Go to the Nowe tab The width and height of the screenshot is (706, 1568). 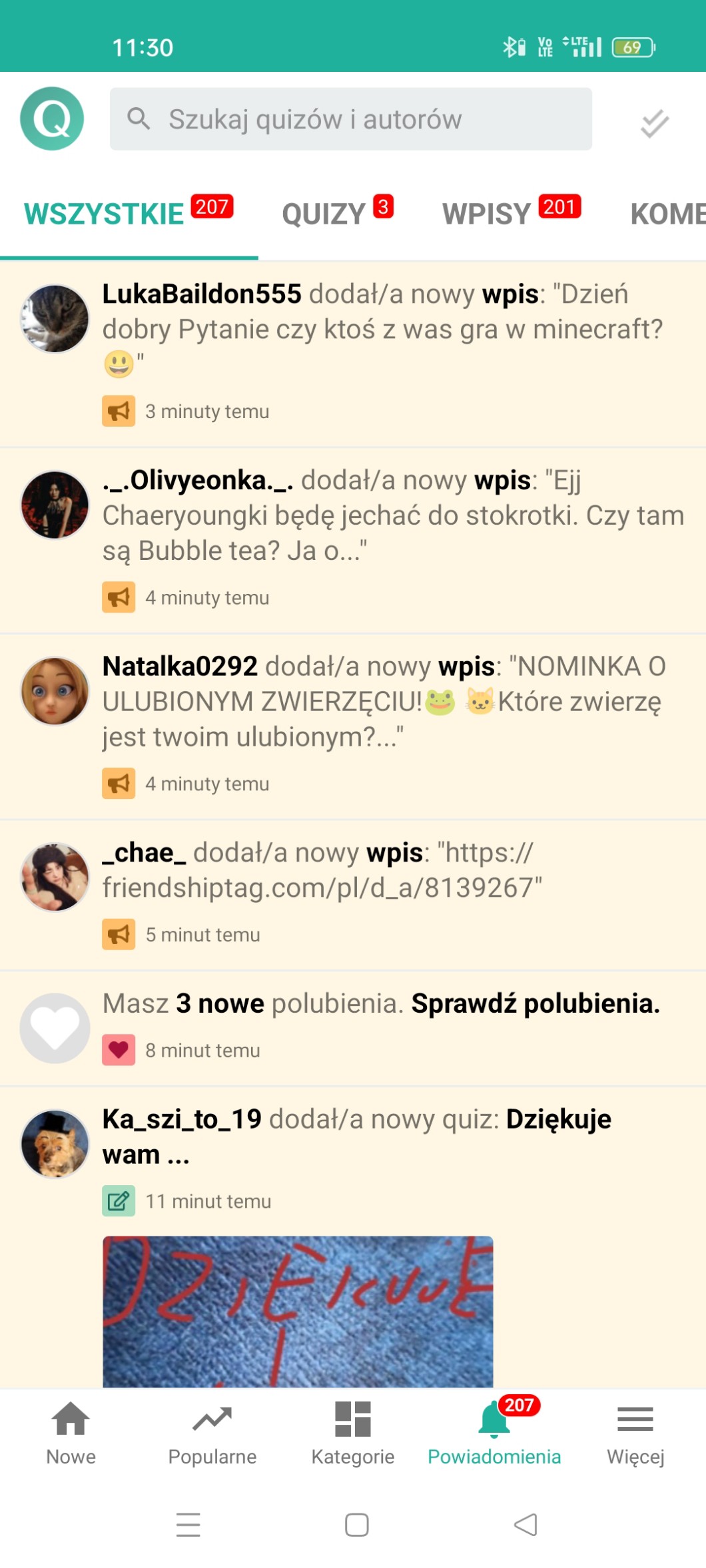click(71, 1433)
